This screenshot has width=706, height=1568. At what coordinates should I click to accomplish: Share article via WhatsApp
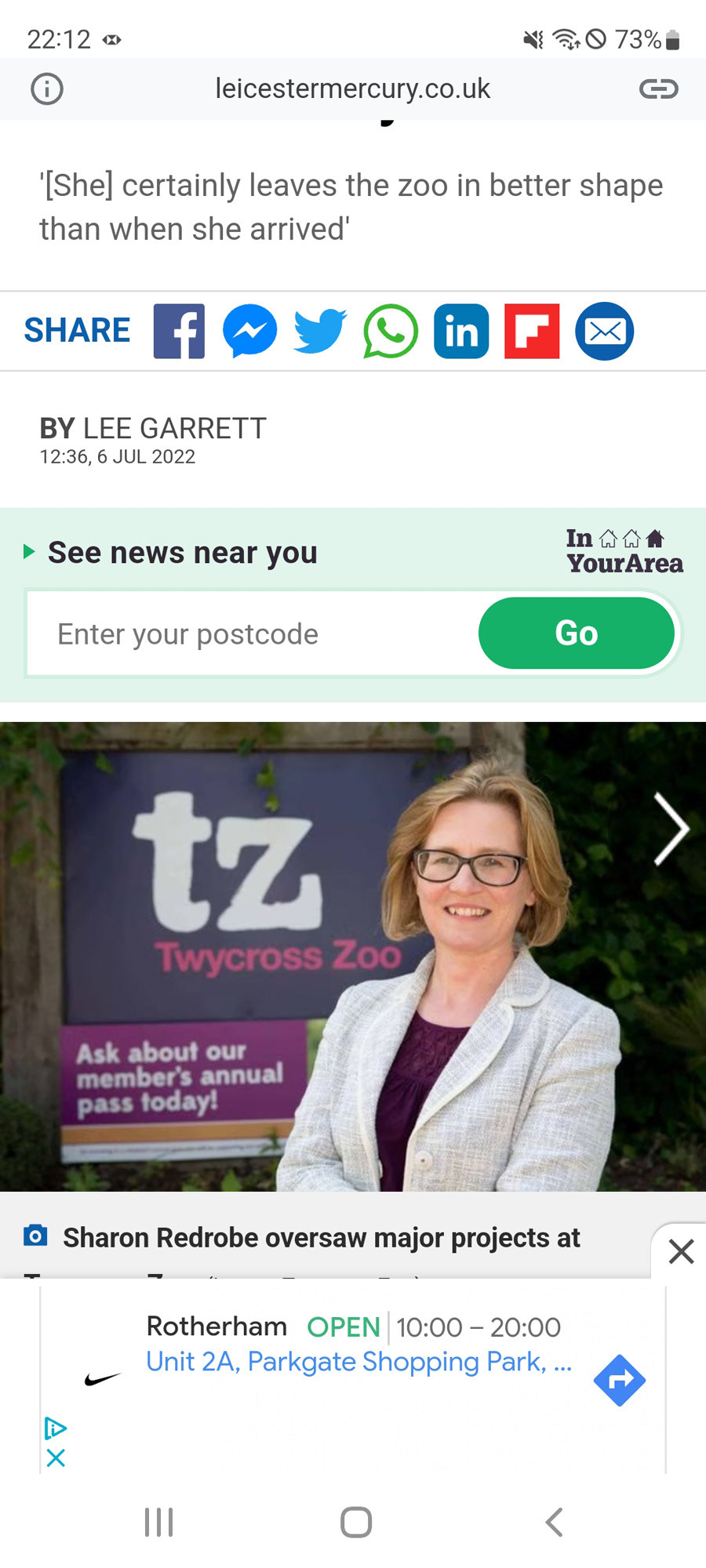(391, 331)
